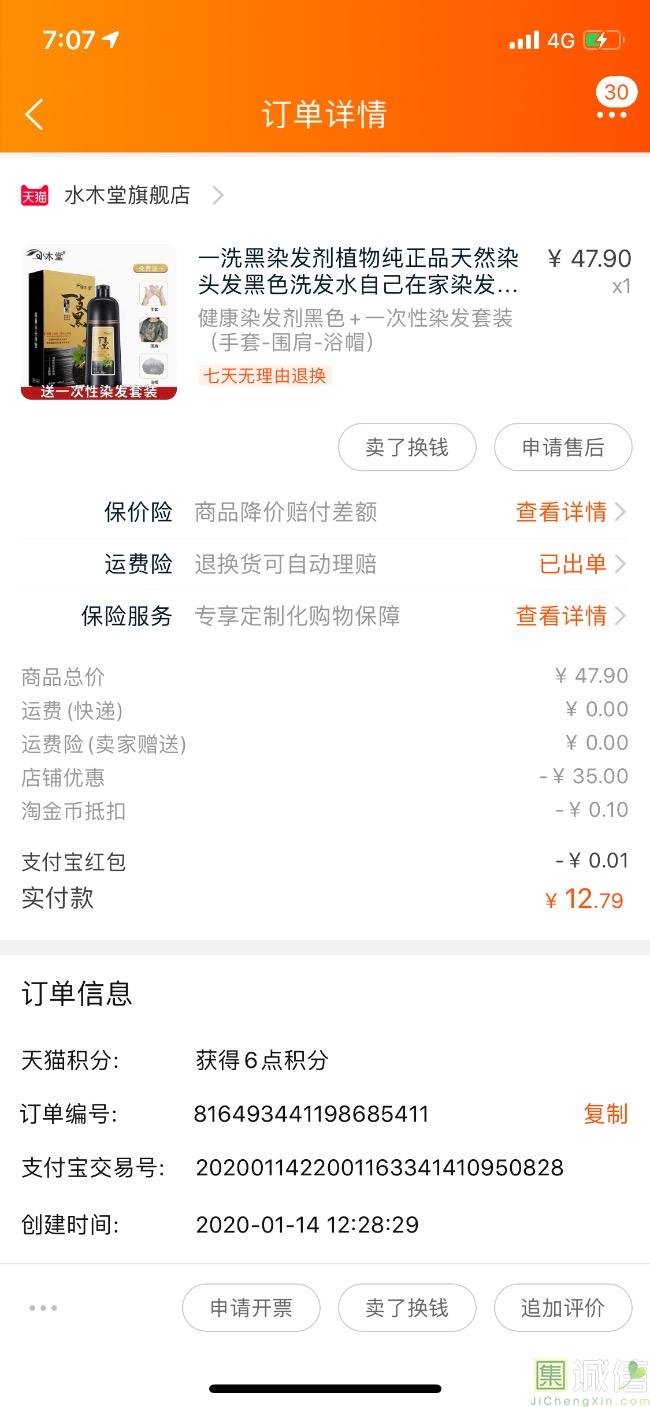The height and width of the screenshot is (1407, 650).
Task: Tap 申请开票 to request an invoice
Action: tap(251, 1308)
